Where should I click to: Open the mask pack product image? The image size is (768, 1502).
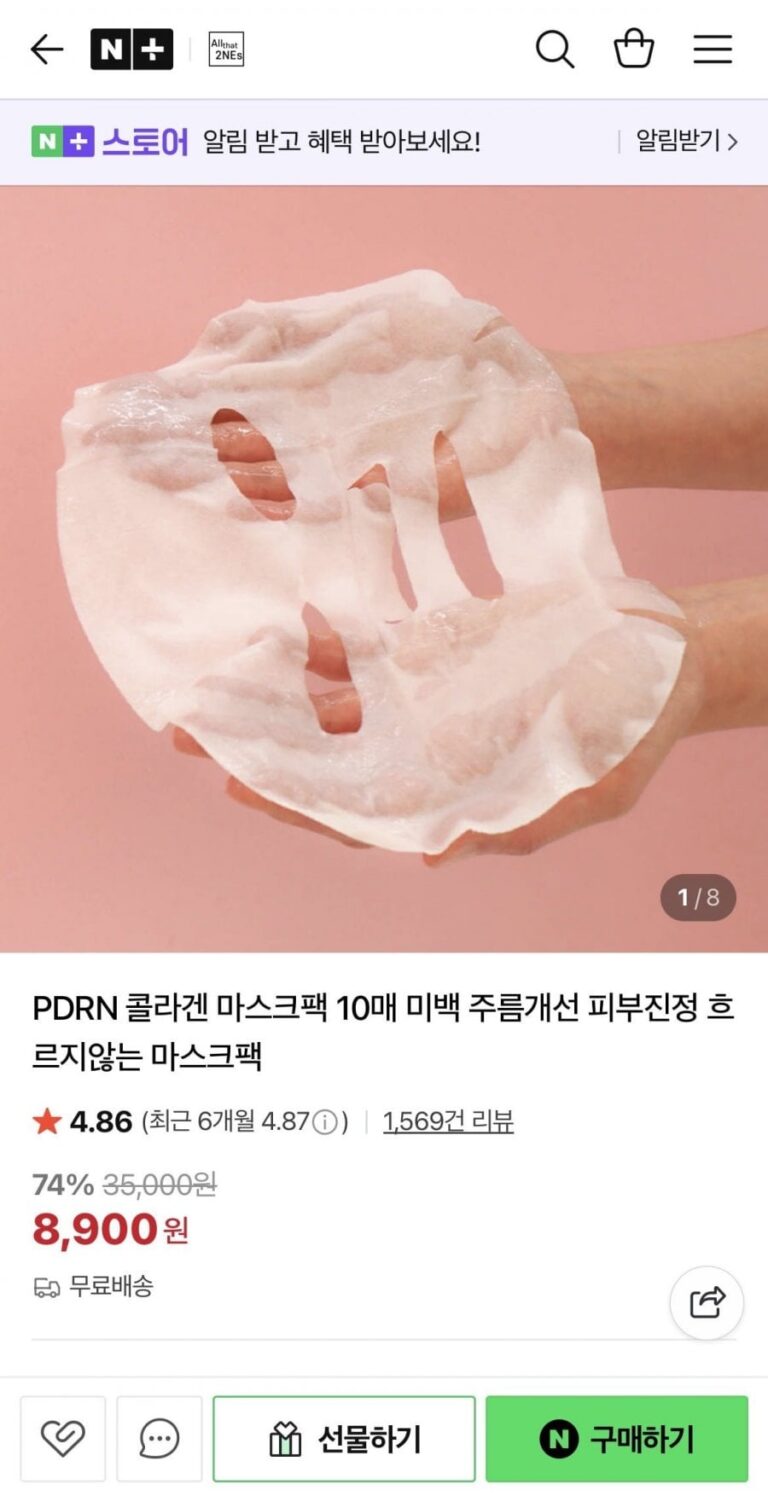(384, 568)
